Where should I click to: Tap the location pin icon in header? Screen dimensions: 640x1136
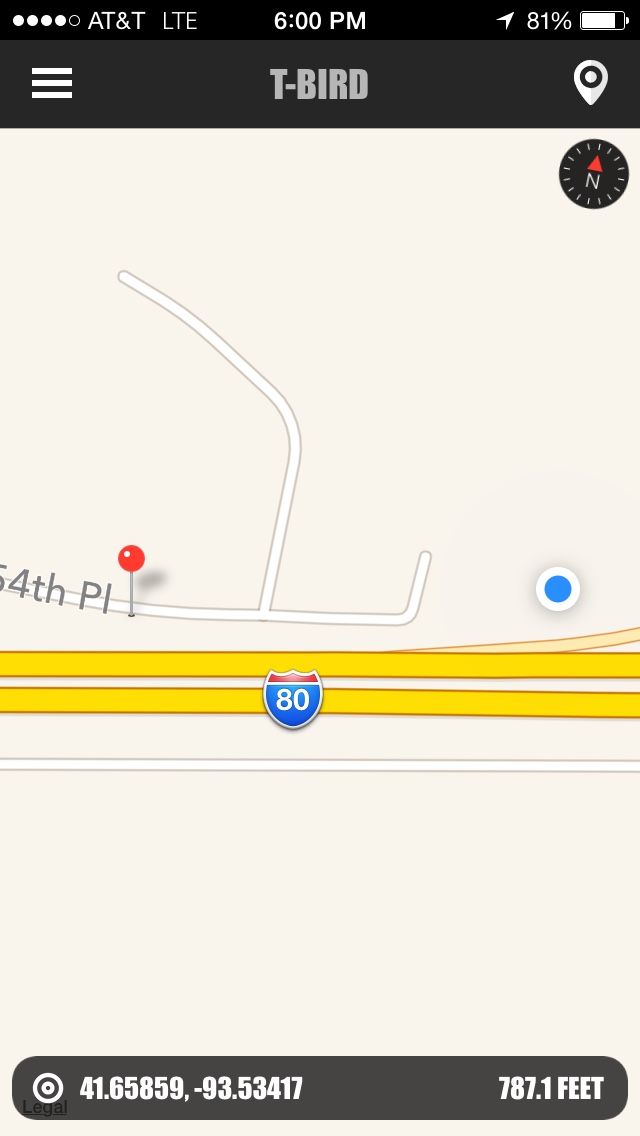point(591,83)
